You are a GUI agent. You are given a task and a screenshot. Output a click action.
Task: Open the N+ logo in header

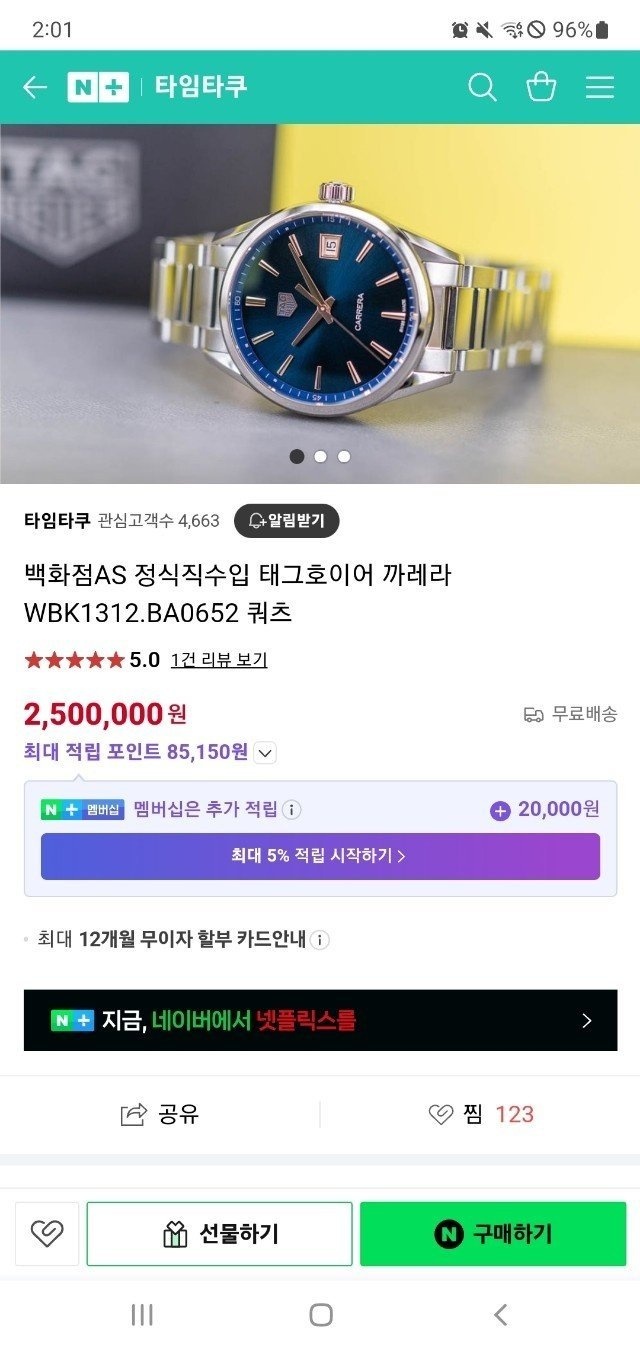click(x=98, y=88)
